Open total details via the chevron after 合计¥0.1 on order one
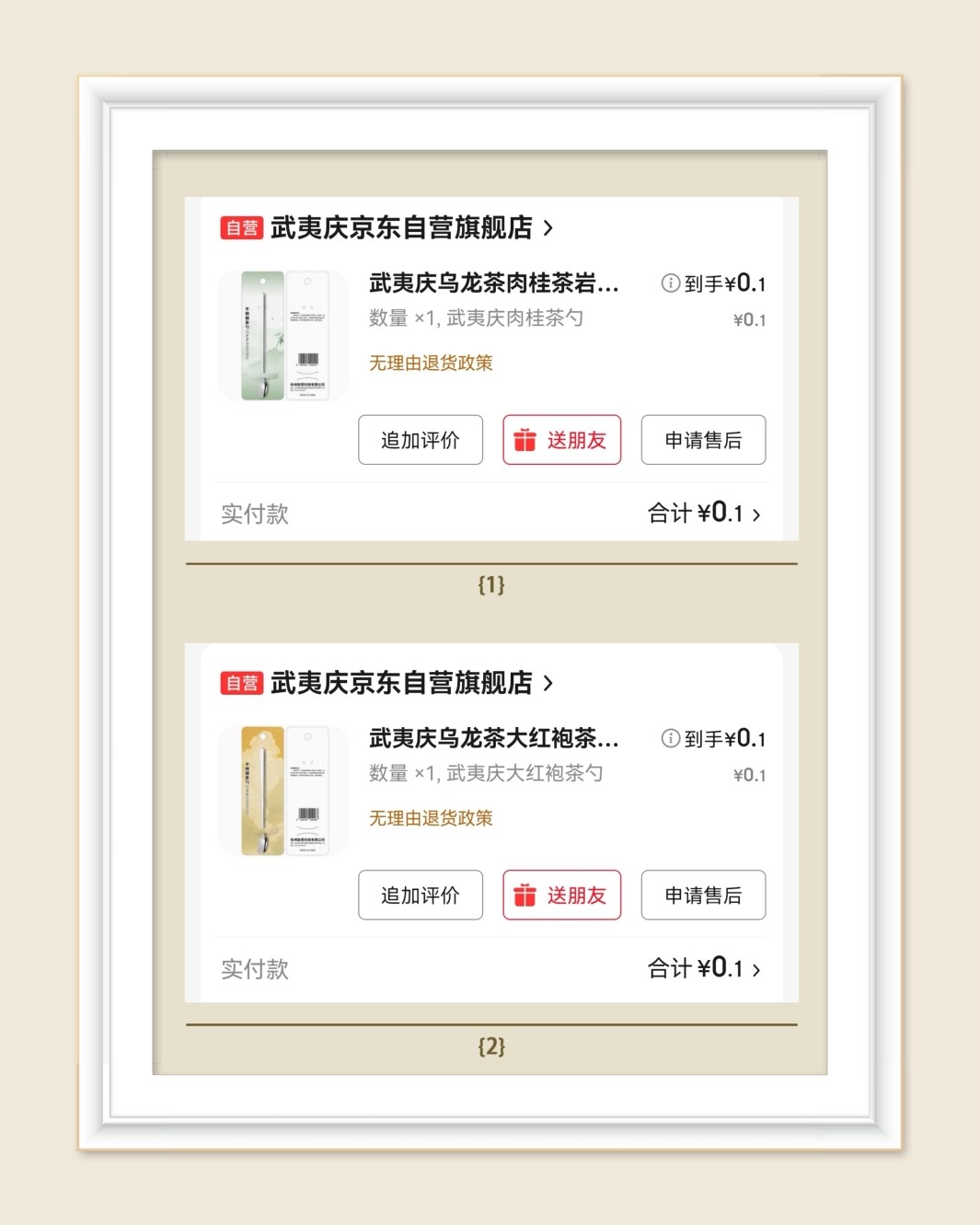The image size is (980, 1225). tap(756, 514)
